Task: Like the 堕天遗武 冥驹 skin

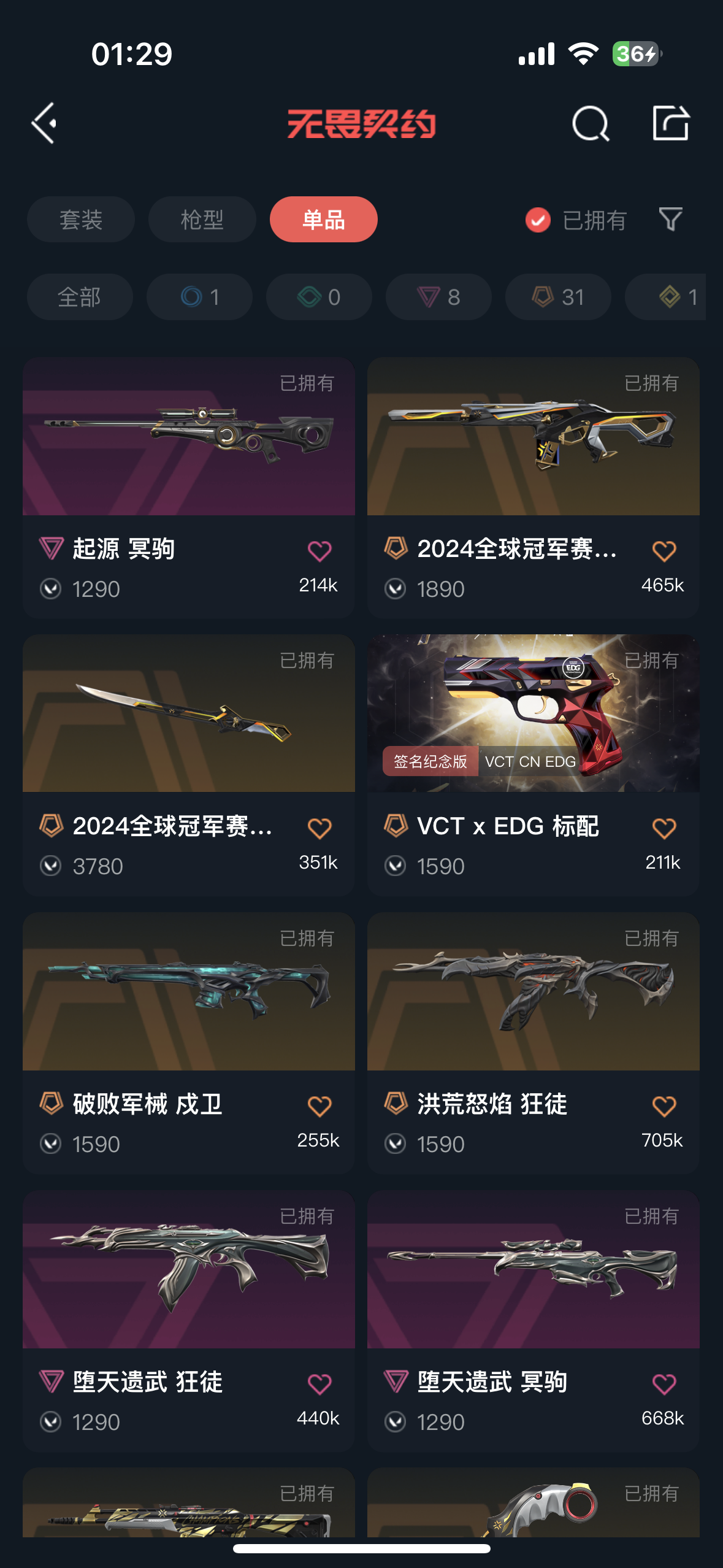Action: (x=664, y=1384)
